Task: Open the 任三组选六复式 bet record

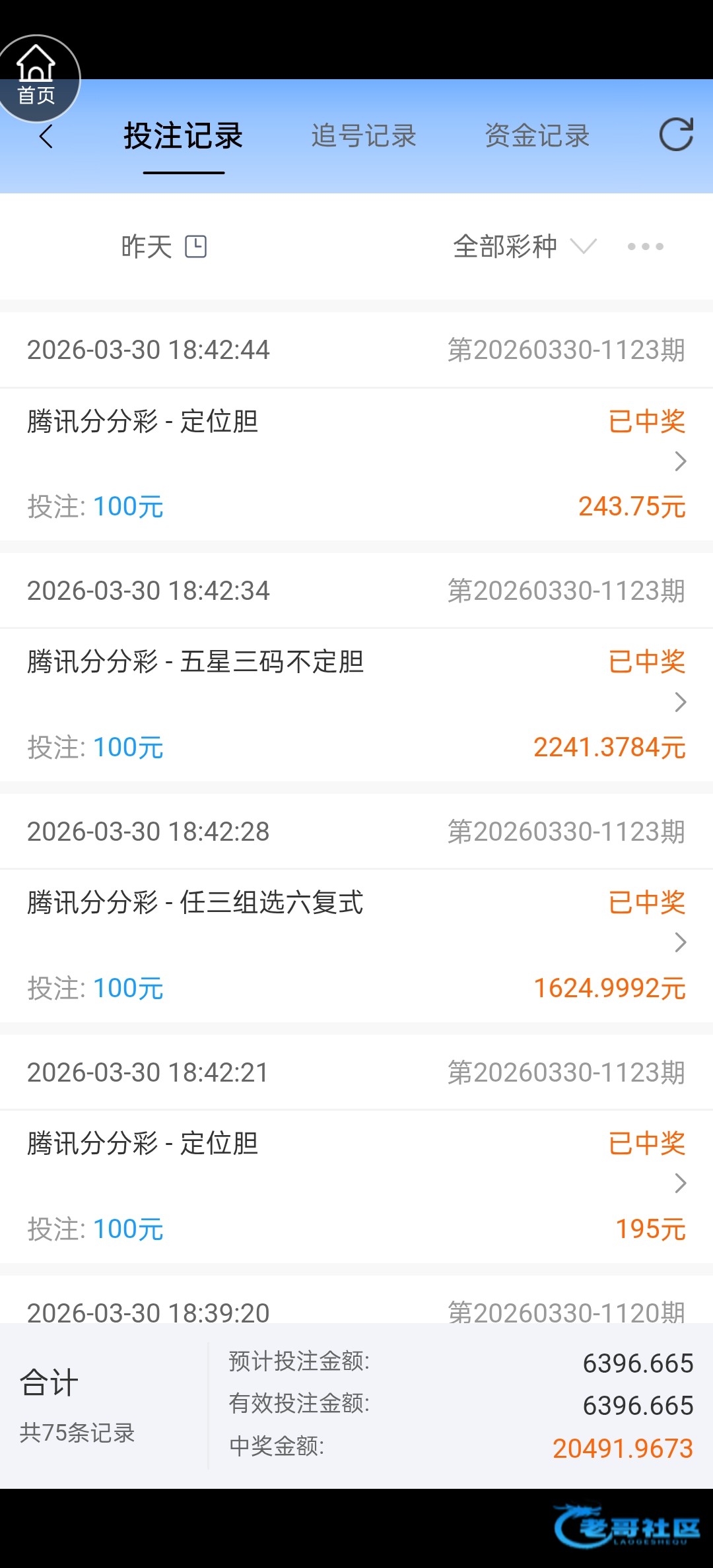Action: click(x=356, y=945)
